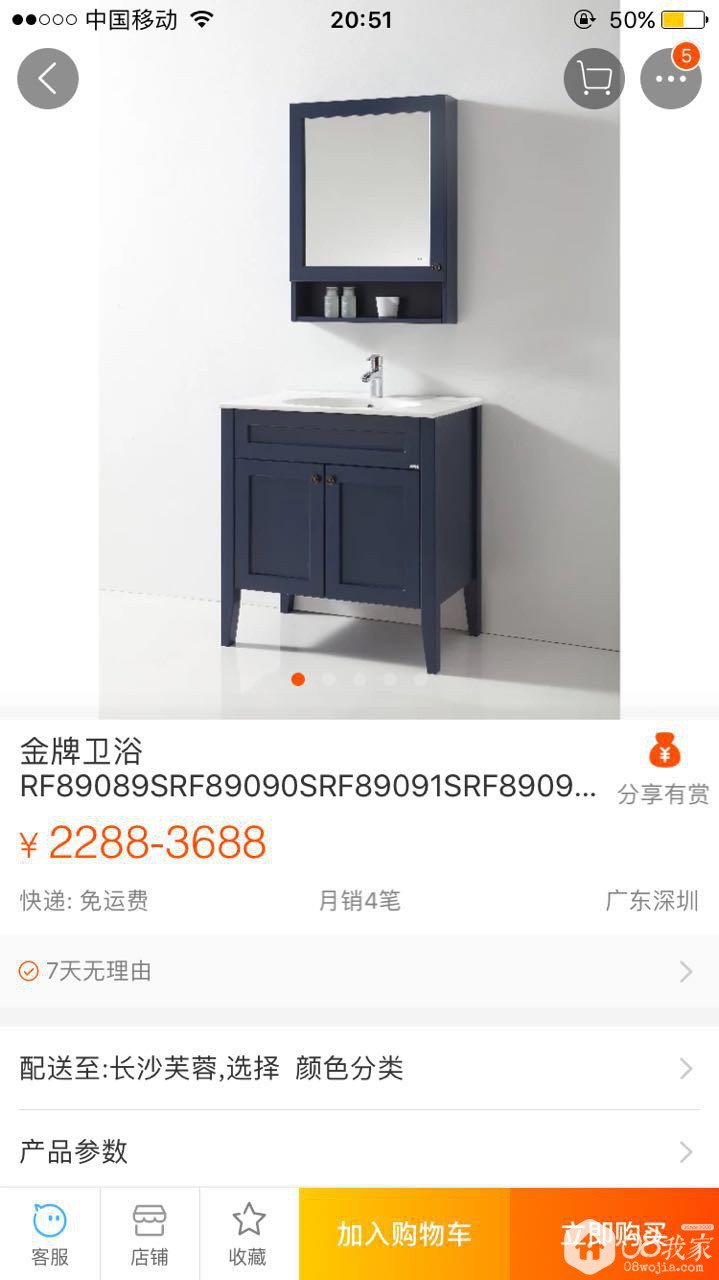This screenshot has height=1280, width=719.
Task: Expand 产品参数 product parameters
Action: pos(359,1151)
